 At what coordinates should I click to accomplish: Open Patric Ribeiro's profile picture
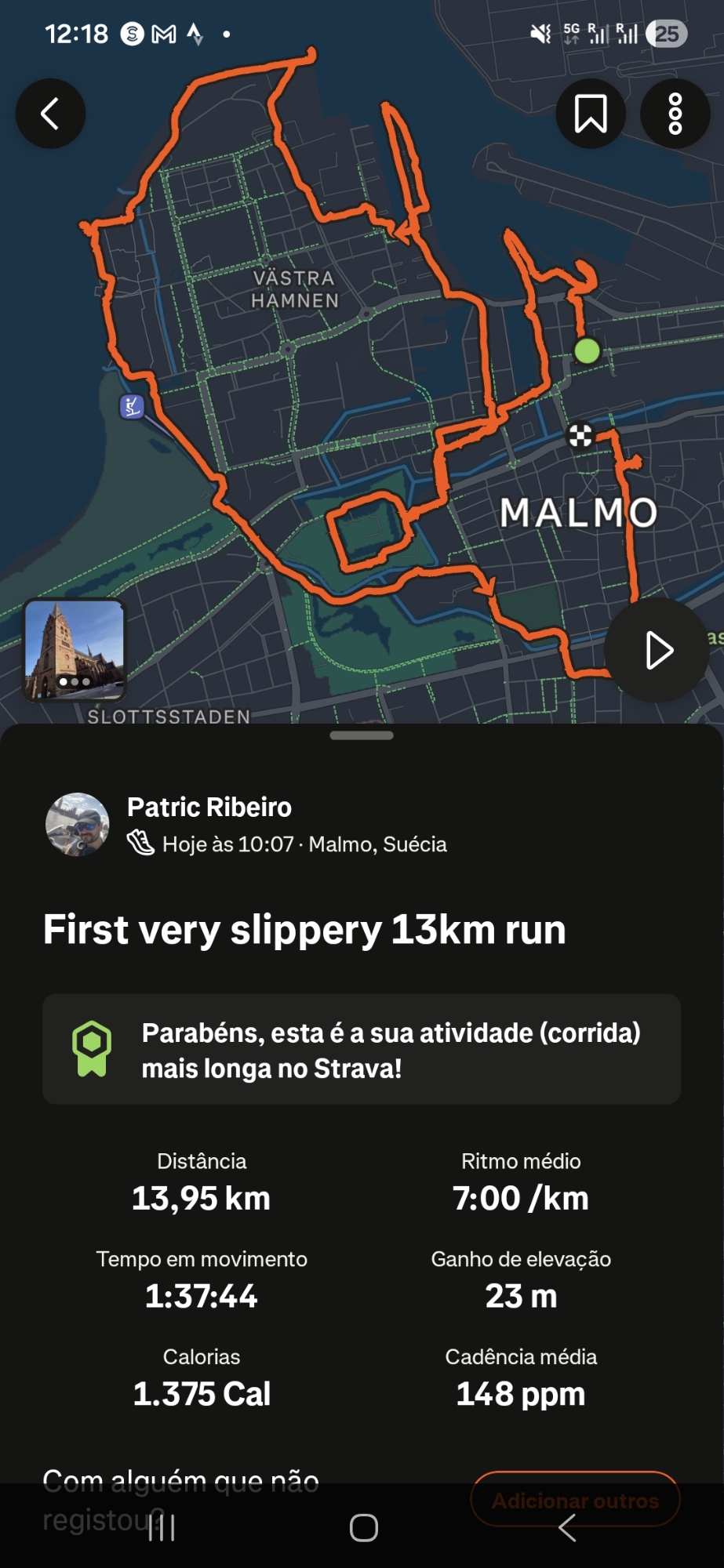(x=78, y=824)
